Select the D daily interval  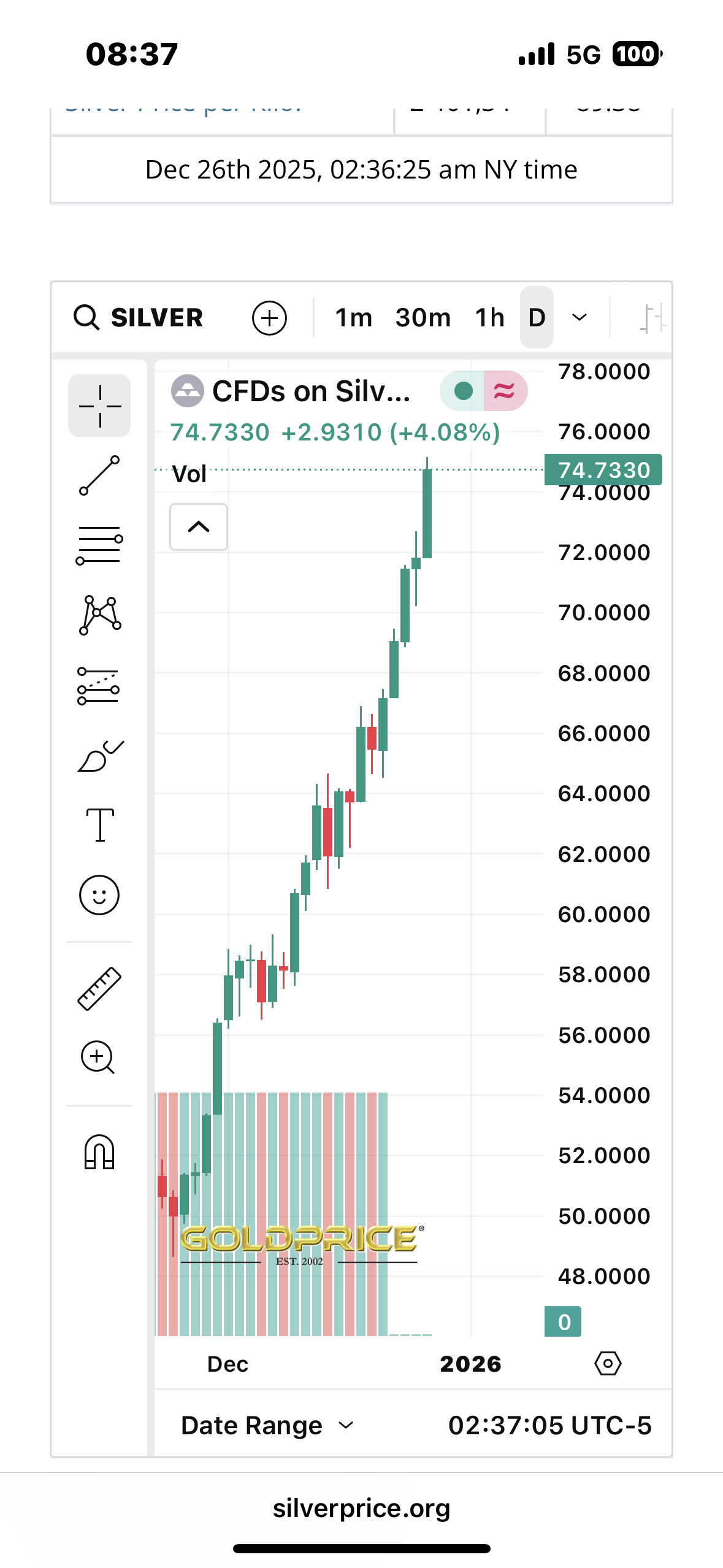coord(537,318)
